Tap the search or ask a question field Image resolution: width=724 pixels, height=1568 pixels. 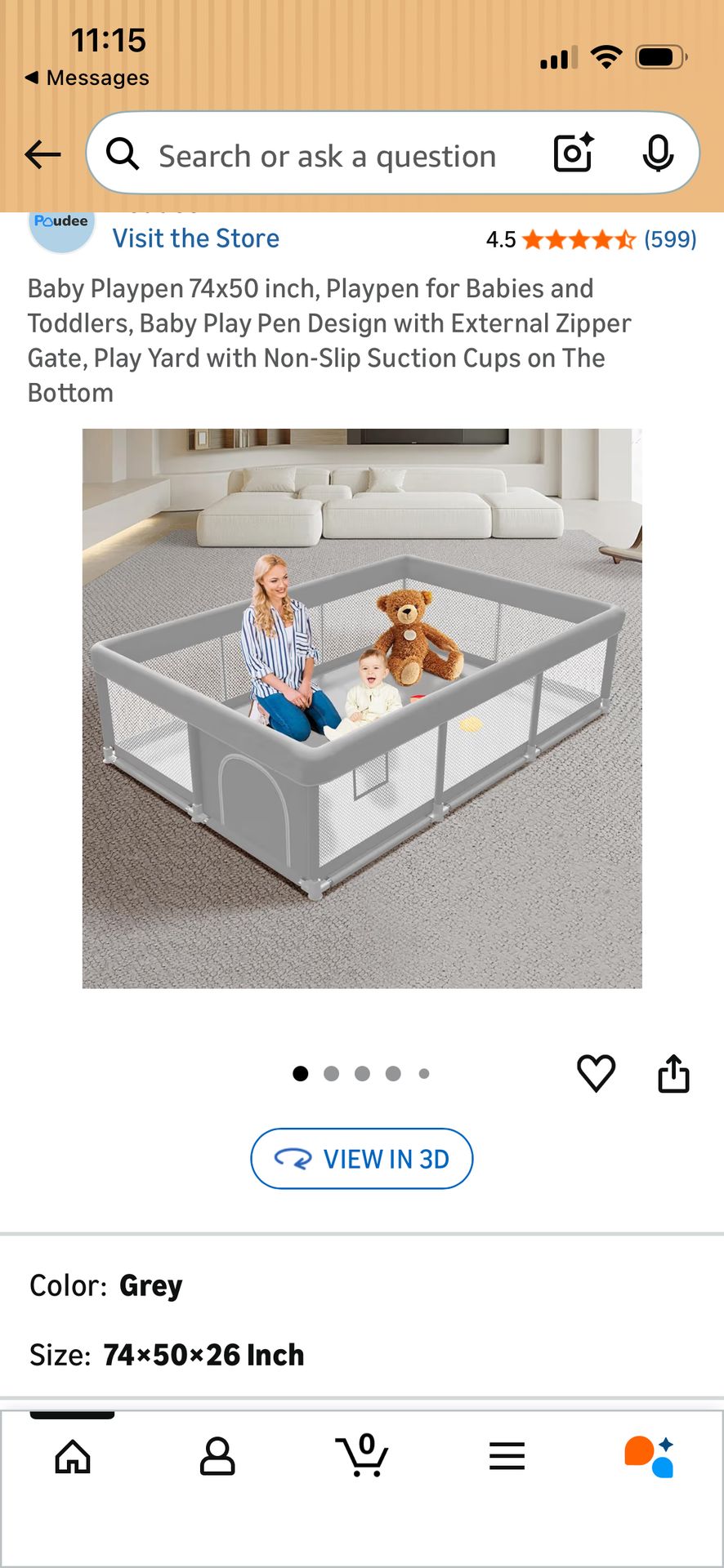(x=327, y=156)
